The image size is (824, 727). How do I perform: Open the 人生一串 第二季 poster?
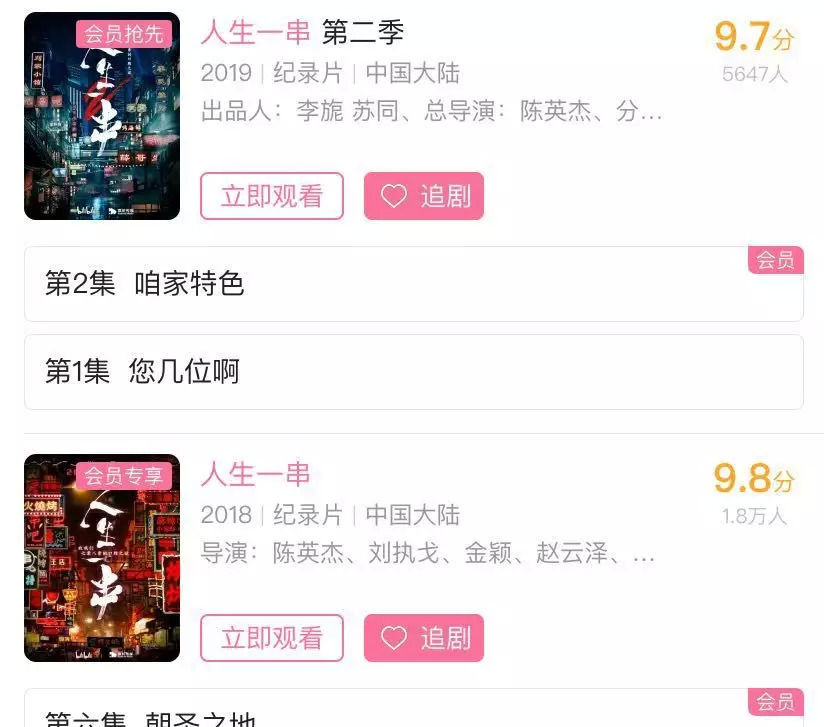point(102,116)
